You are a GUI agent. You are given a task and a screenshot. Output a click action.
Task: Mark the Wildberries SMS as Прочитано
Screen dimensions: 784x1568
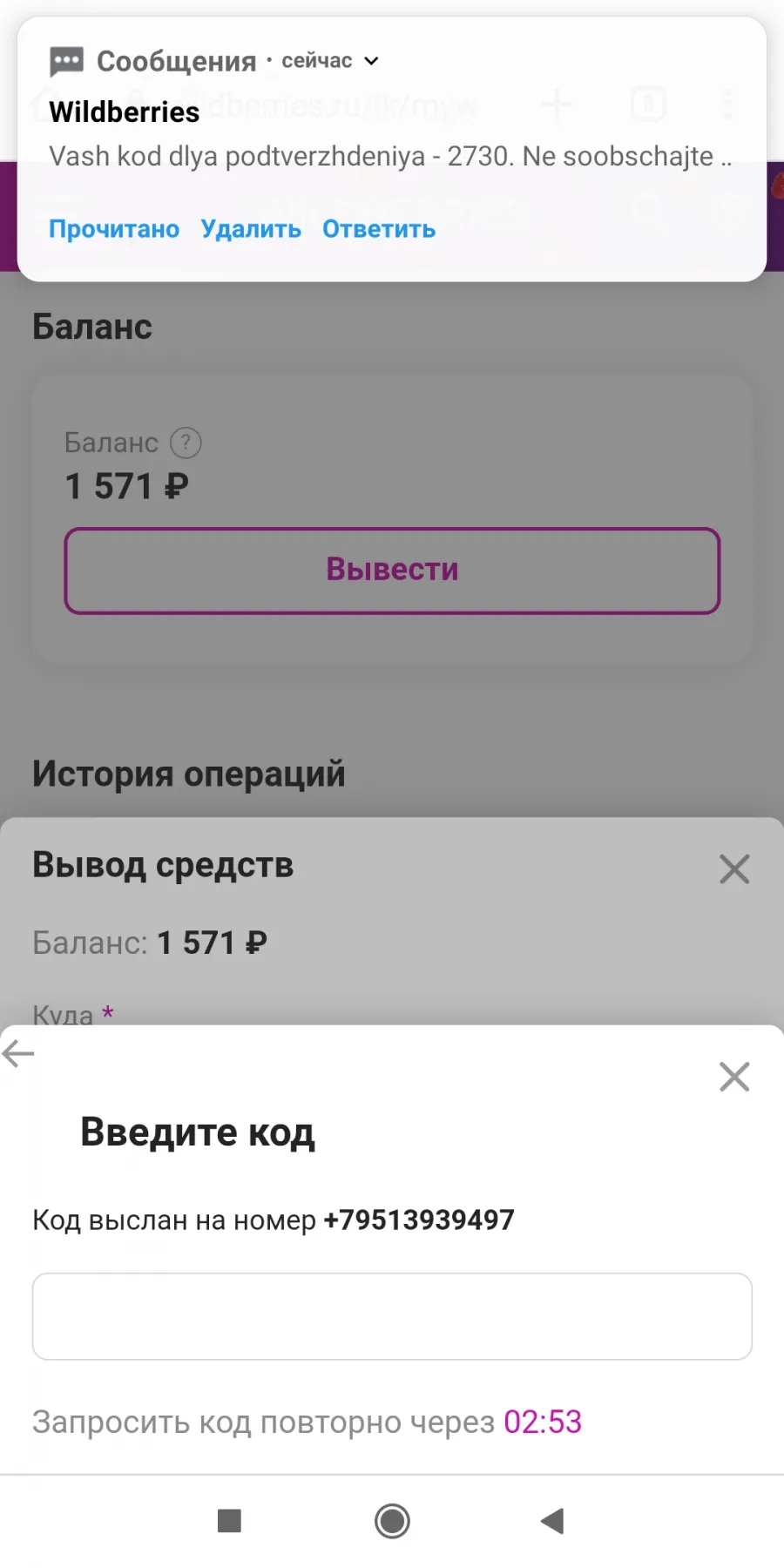pyautogui.click(x=114, y=229)
